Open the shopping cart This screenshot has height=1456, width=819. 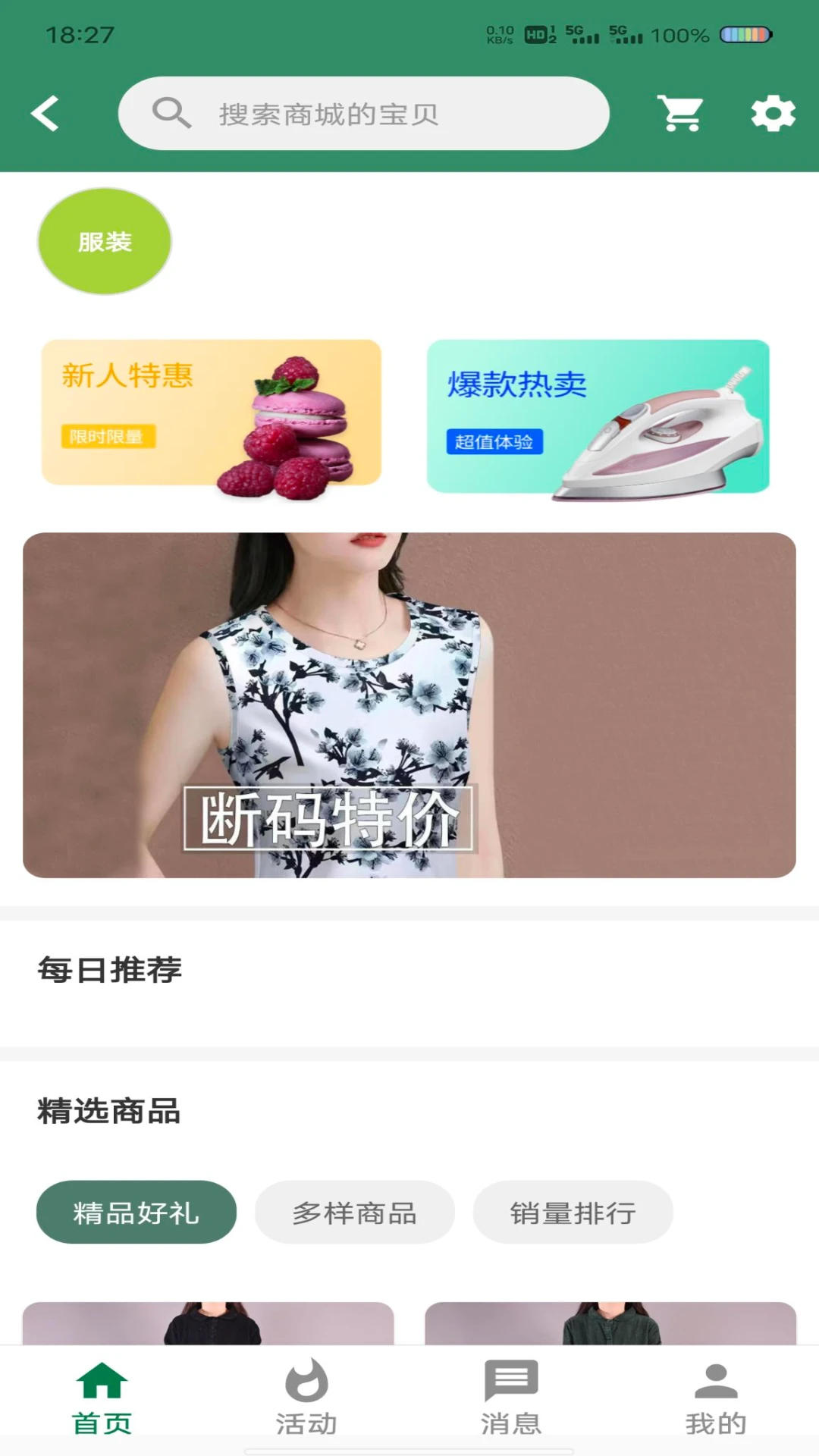pyautogui.click(x=680, y=114)
